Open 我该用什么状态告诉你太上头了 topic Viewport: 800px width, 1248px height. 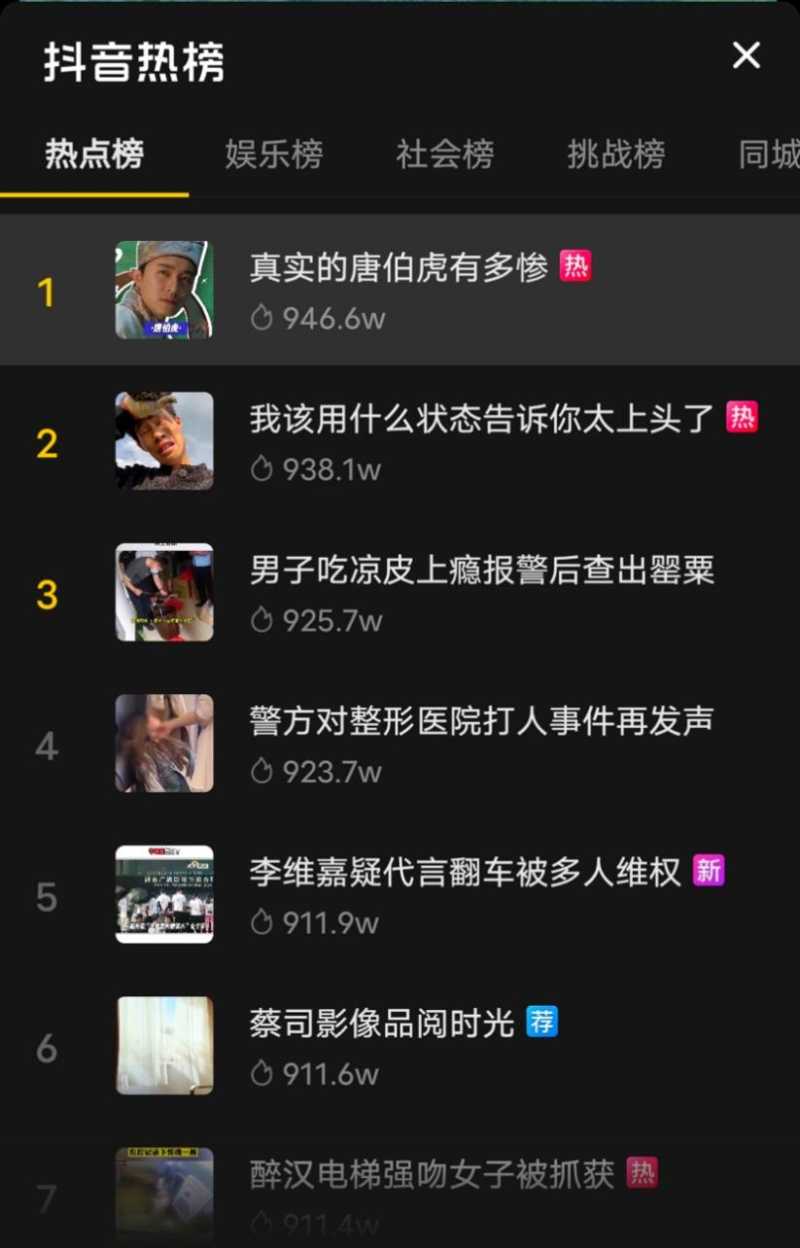tap(482, 419)
